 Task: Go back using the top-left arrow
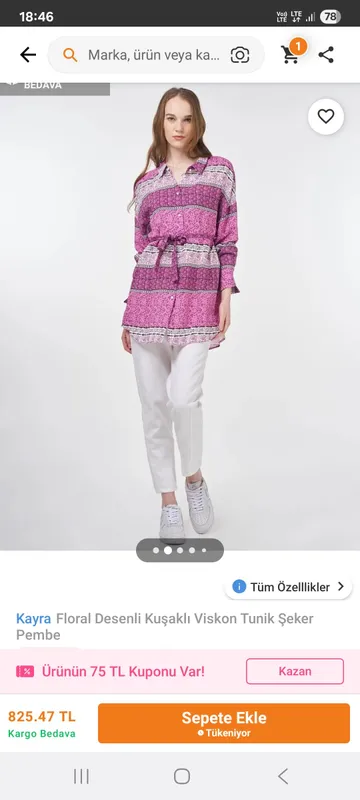point(28,55)
